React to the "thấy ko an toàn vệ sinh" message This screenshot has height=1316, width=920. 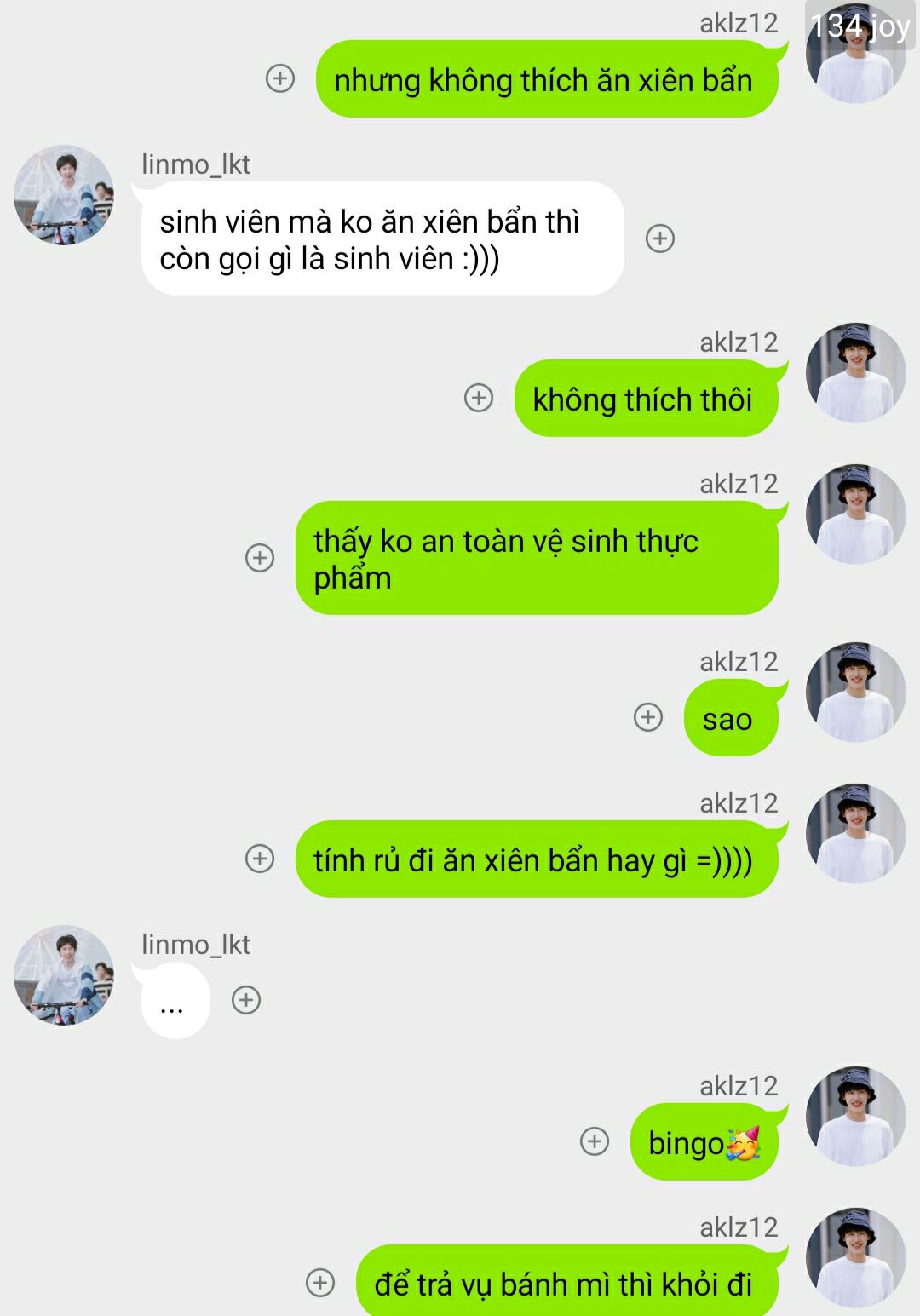coord(260,558)
